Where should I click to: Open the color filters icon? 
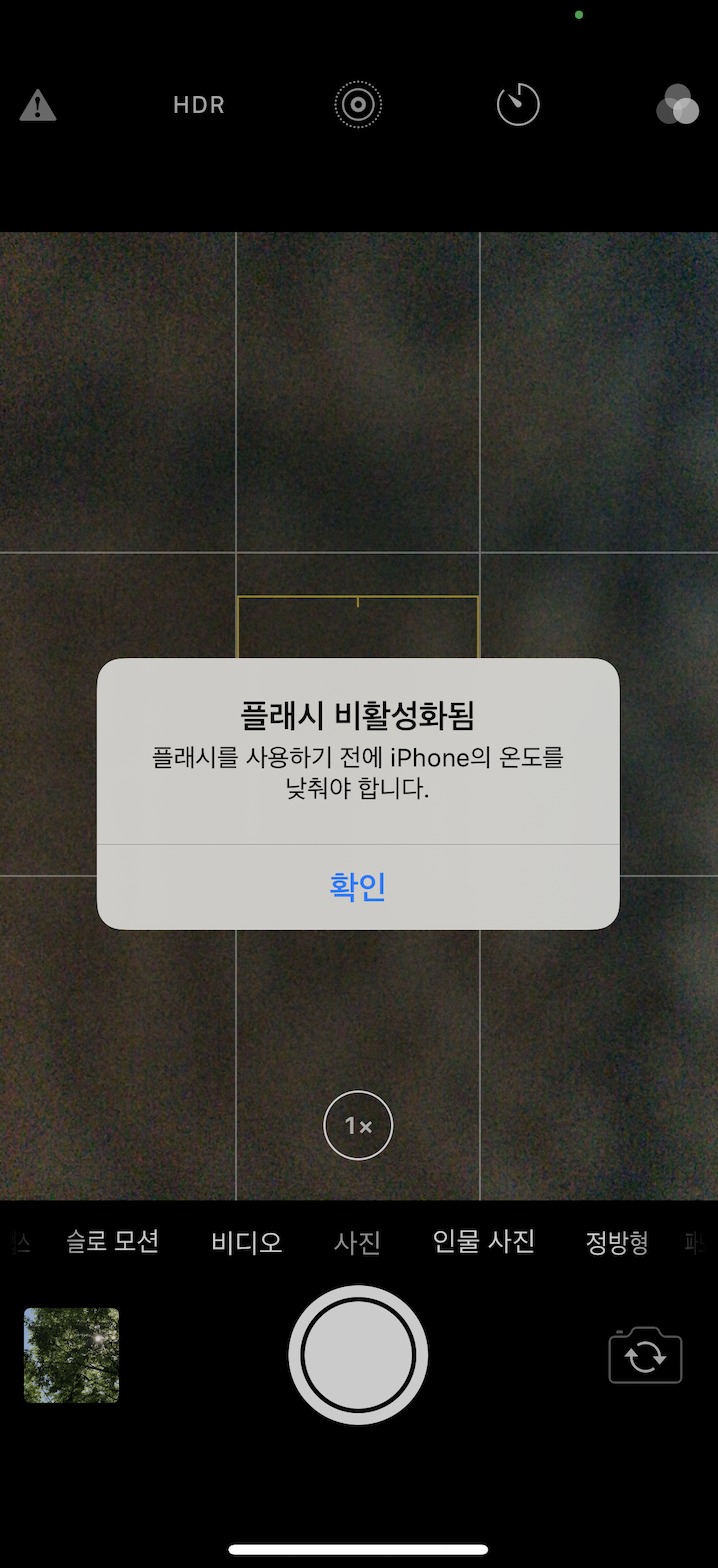678,105
